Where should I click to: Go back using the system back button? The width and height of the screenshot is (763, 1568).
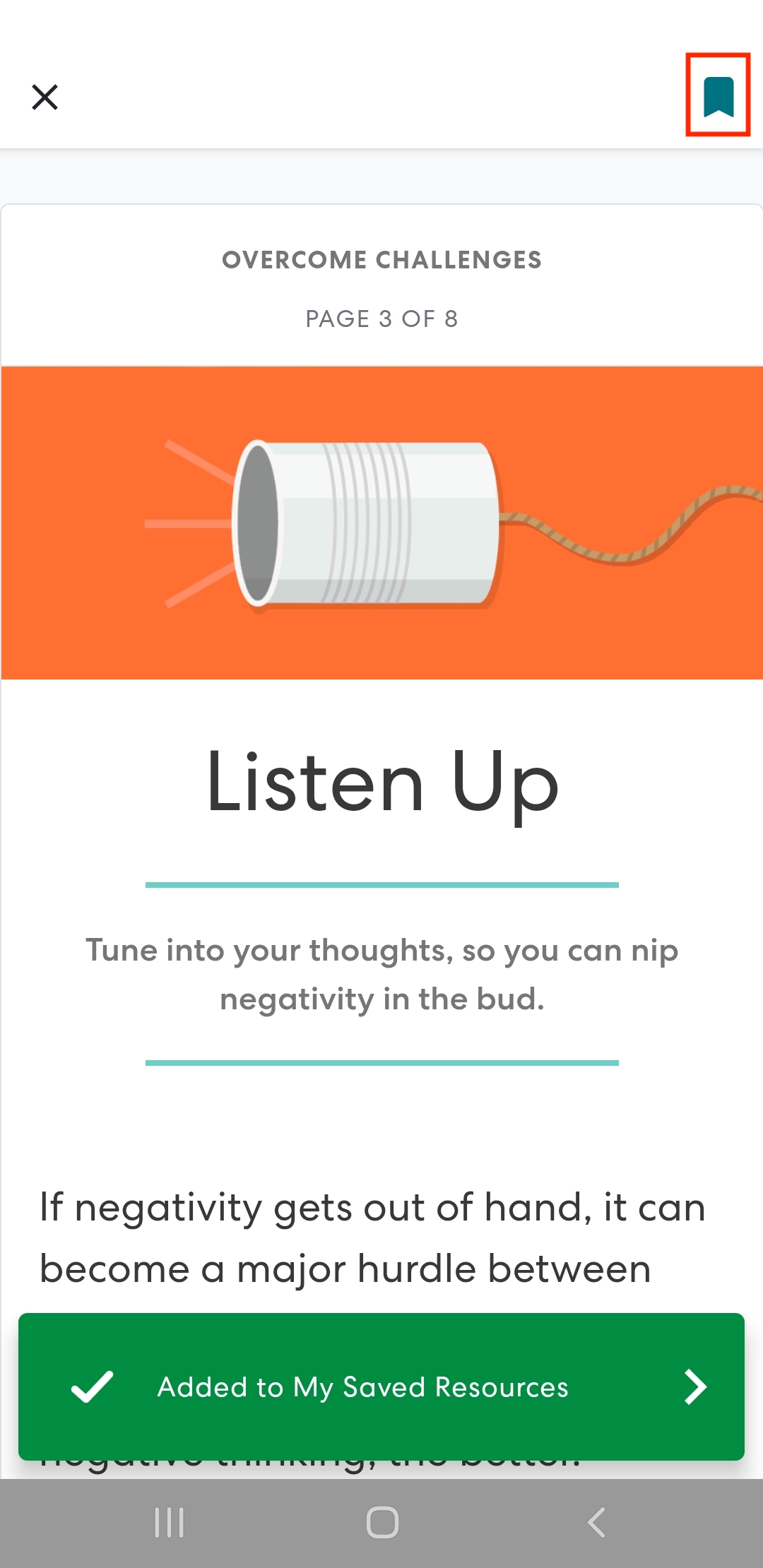click(597, 1522)
